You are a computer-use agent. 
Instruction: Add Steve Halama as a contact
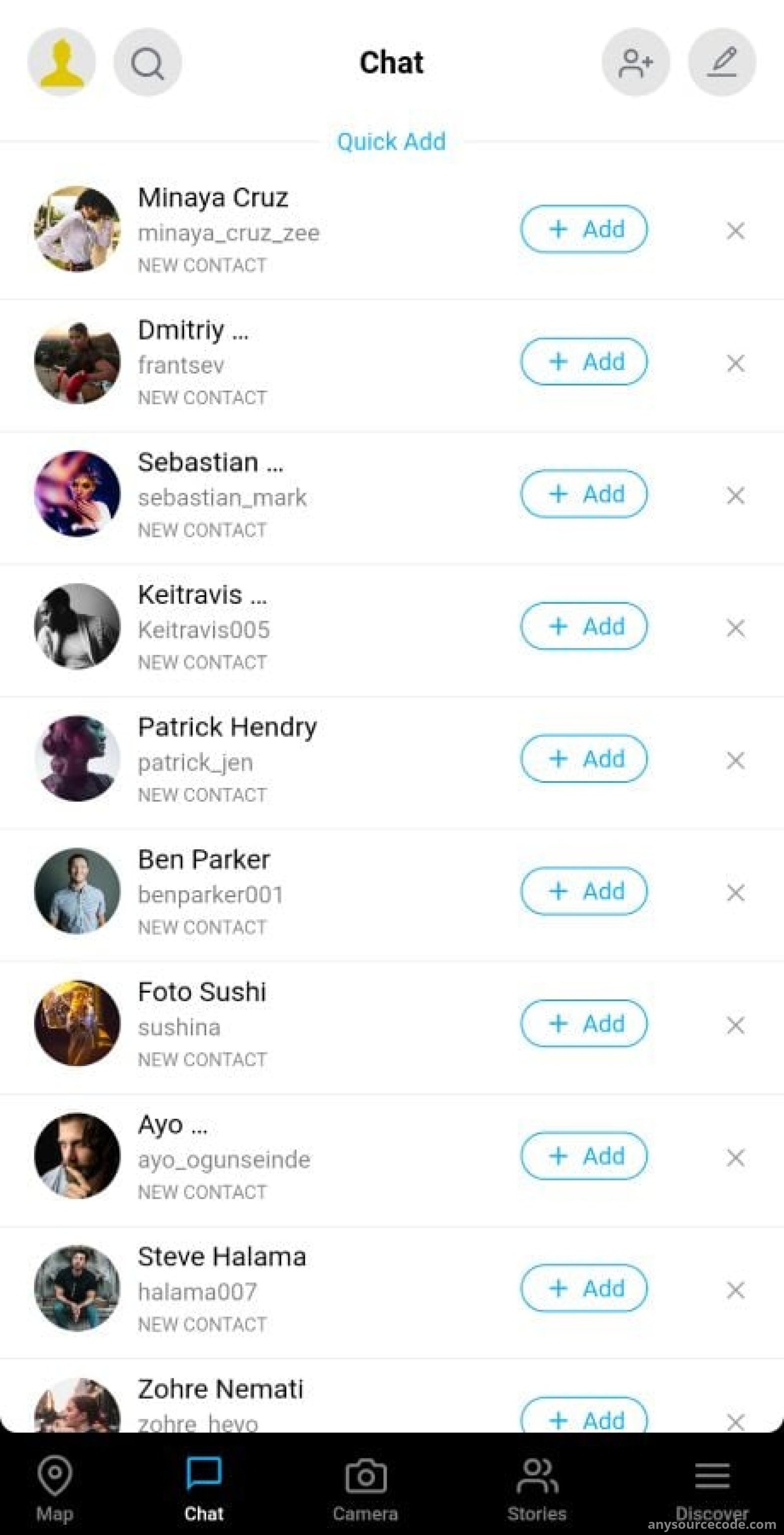tap(584, 1288)
